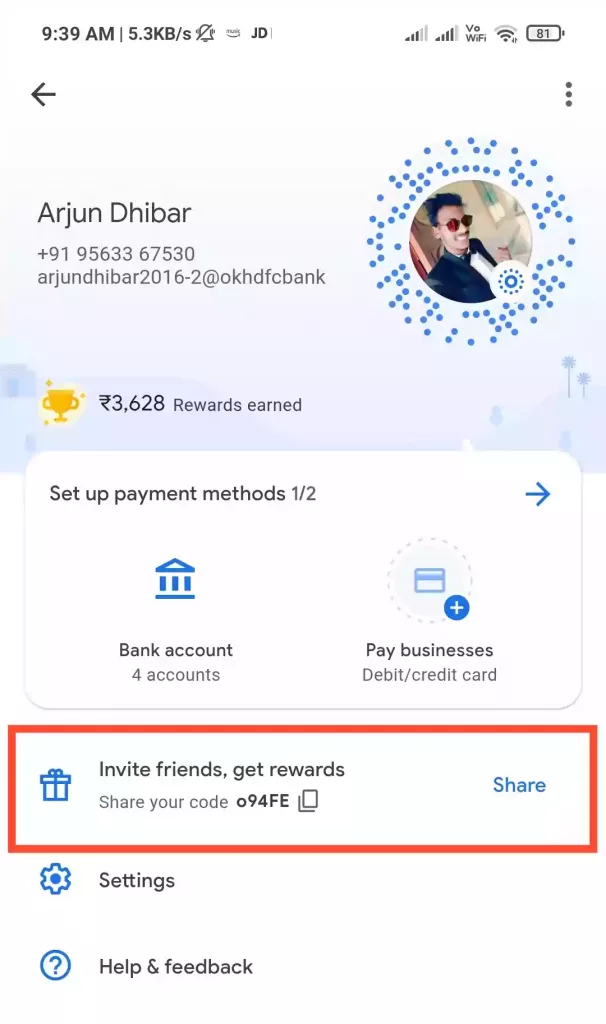Screen dimensions: 606x1024
Task: Share the invite friends referral code
Action: click(x=519, y=785)
